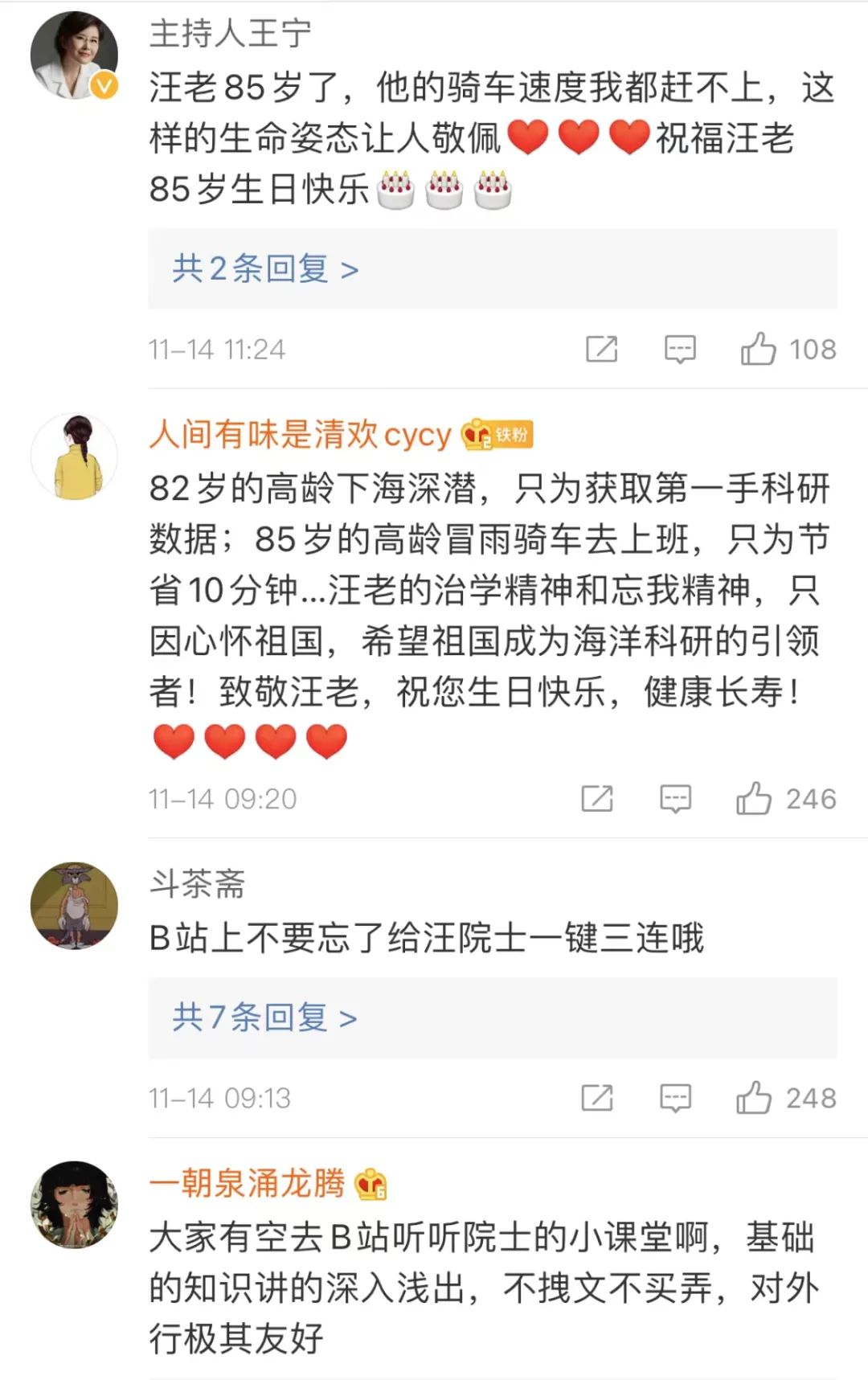Click the verification badge on 主持人王宁's avatar

click(x=101, y=84)
